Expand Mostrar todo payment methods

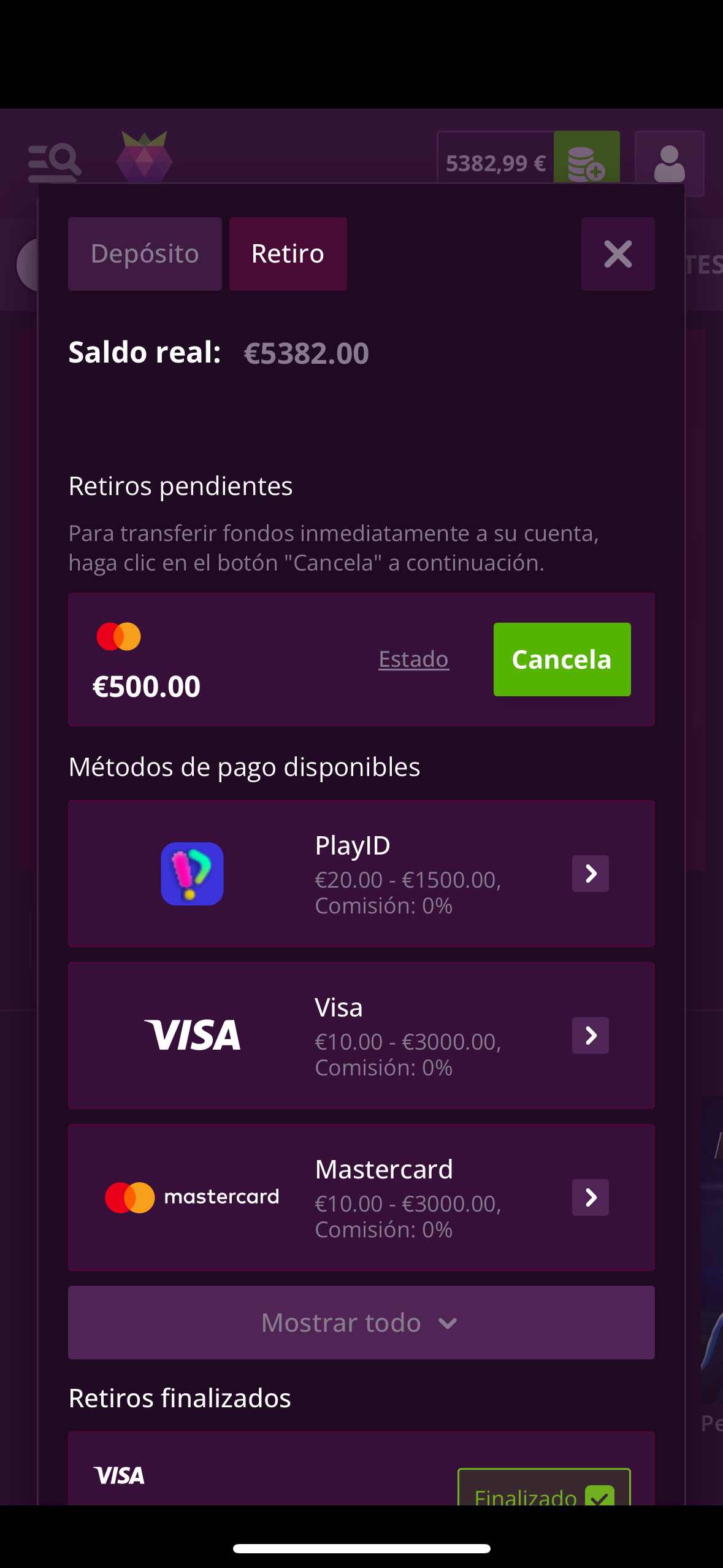click(x=361, y=1323)
